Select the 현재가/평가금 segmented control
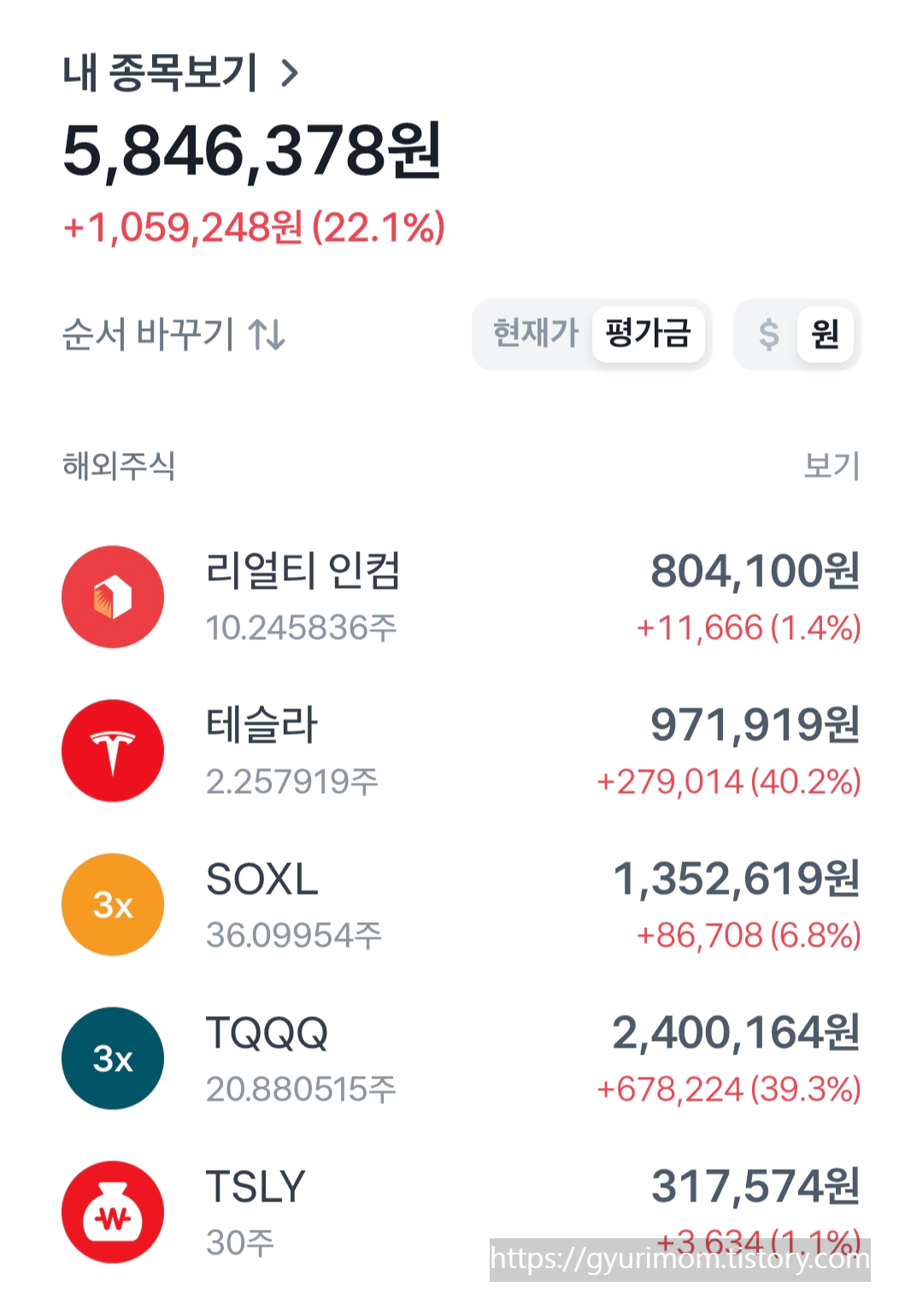This screenshot has height=1316, width=905. point(592,335)
